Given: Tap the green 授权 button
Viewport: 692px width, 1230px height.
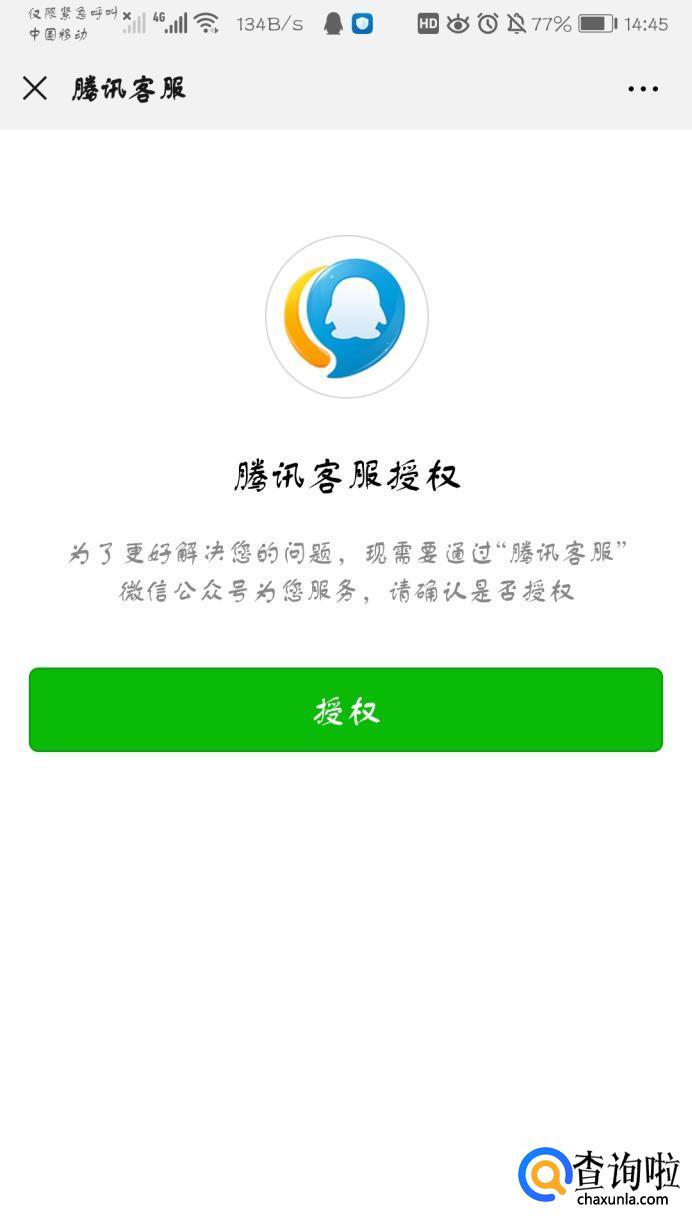Looking at the screenshot, I should tap(346, 710).
